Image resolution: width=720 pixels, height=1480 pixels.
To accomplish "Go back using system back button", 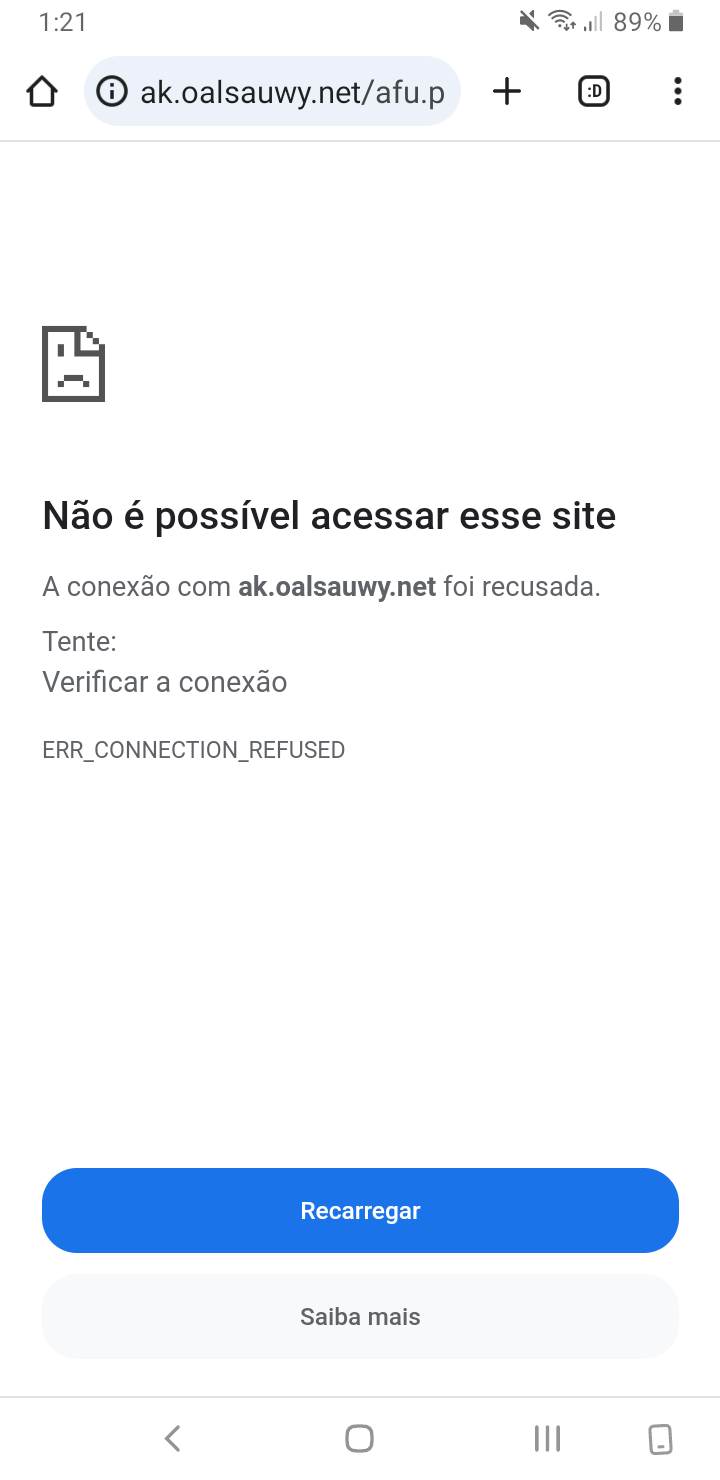I will point(172,1439).
